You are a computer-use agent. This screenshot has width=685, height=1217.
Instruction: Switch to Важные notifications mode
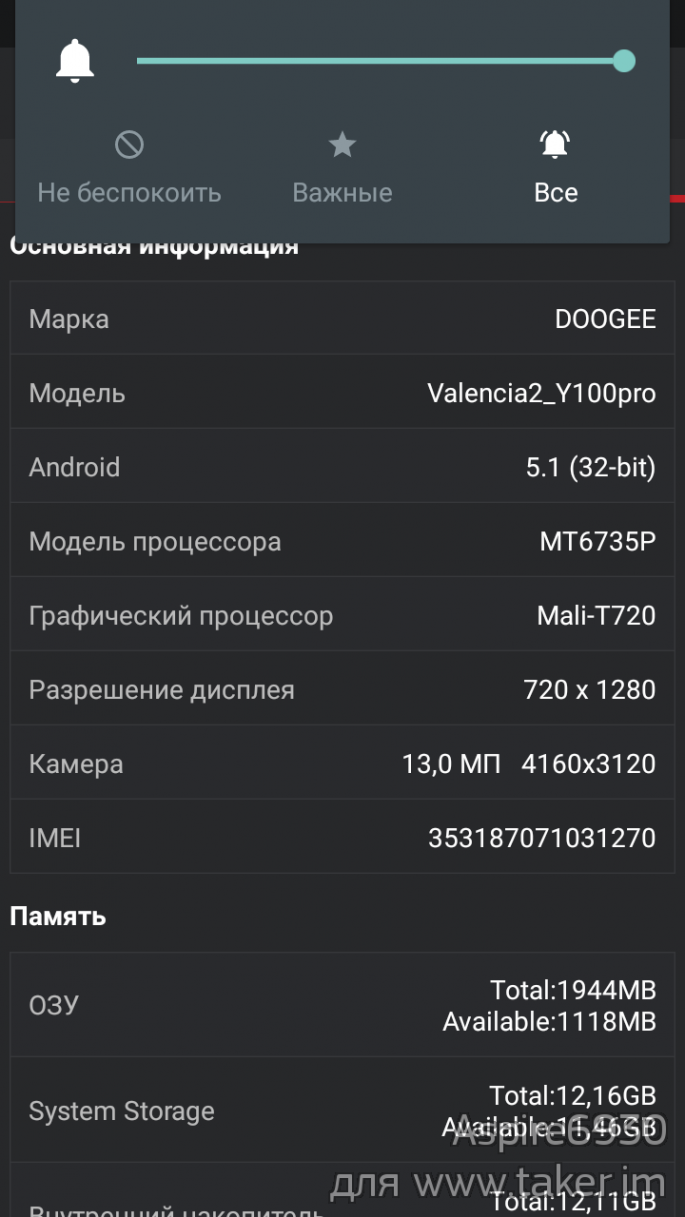pyautogui.click(x=342, y=168)
